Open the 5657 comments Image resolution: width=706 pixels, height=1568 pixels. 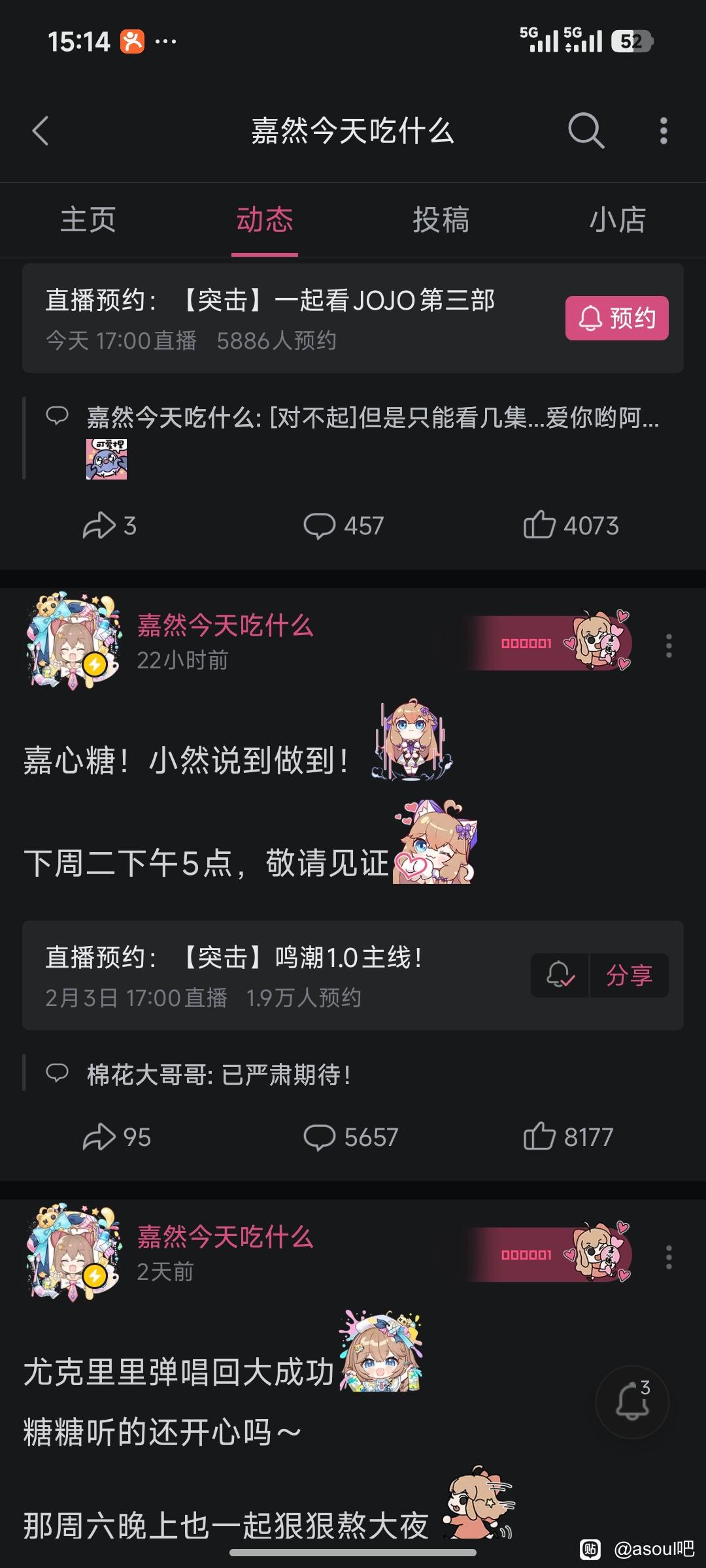point(351,1137)
